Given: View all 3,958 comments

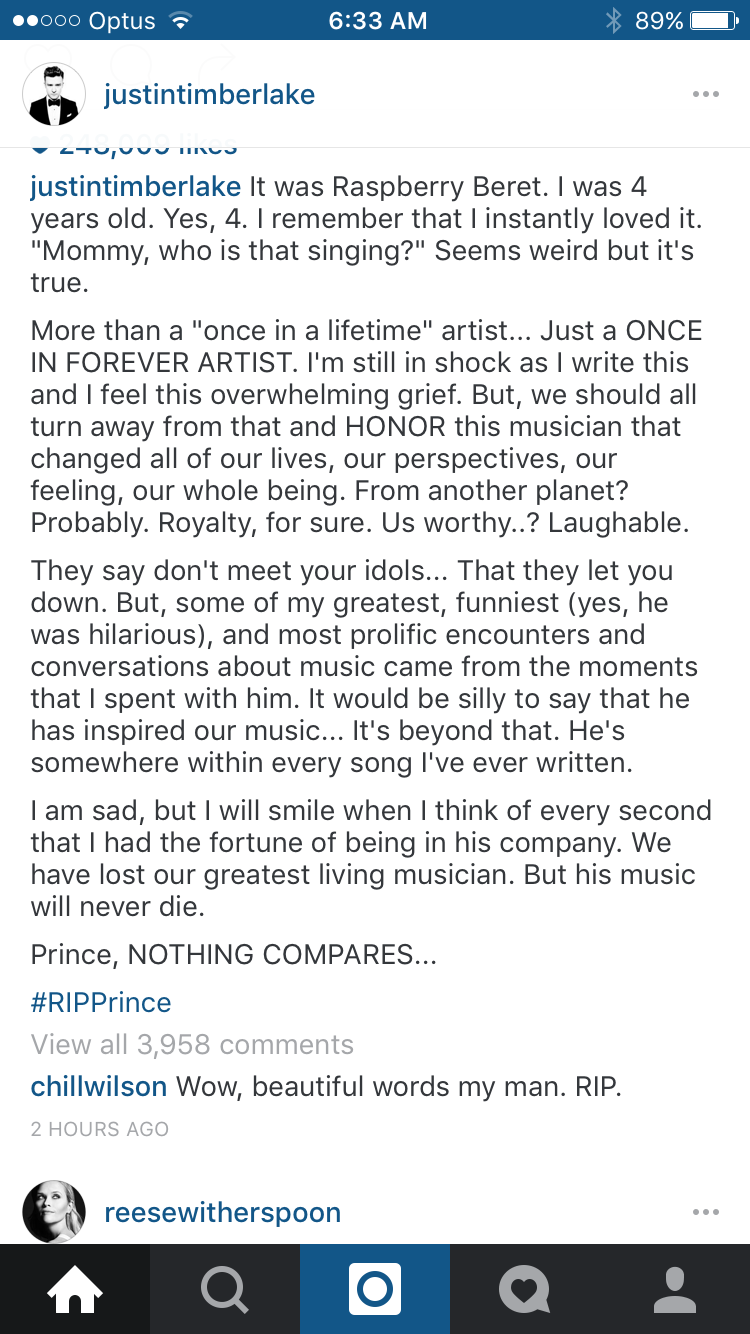Looking at the screenshot, I should click(192, 1045).
